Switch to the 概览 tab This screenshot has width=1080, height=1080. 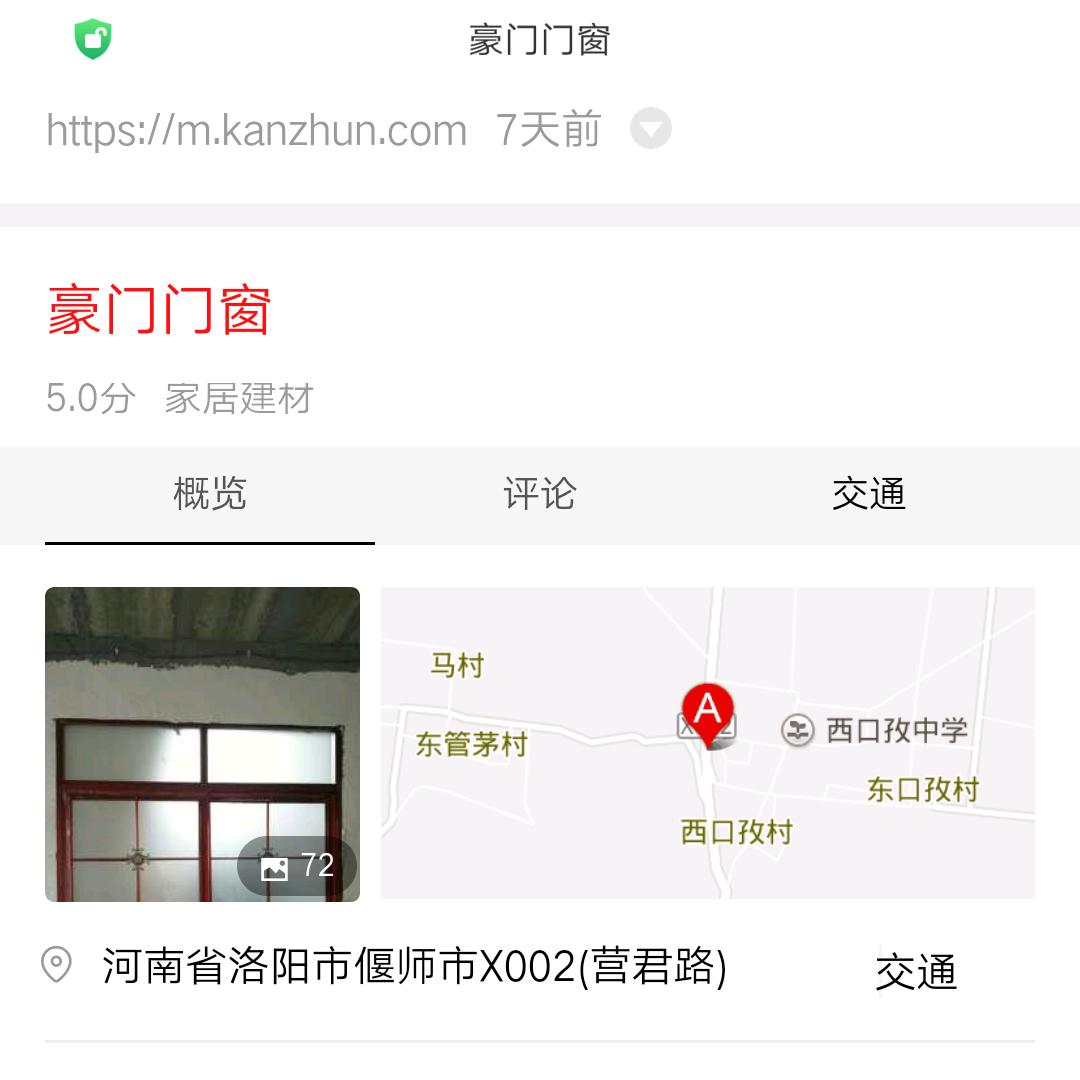coord(210,494)
